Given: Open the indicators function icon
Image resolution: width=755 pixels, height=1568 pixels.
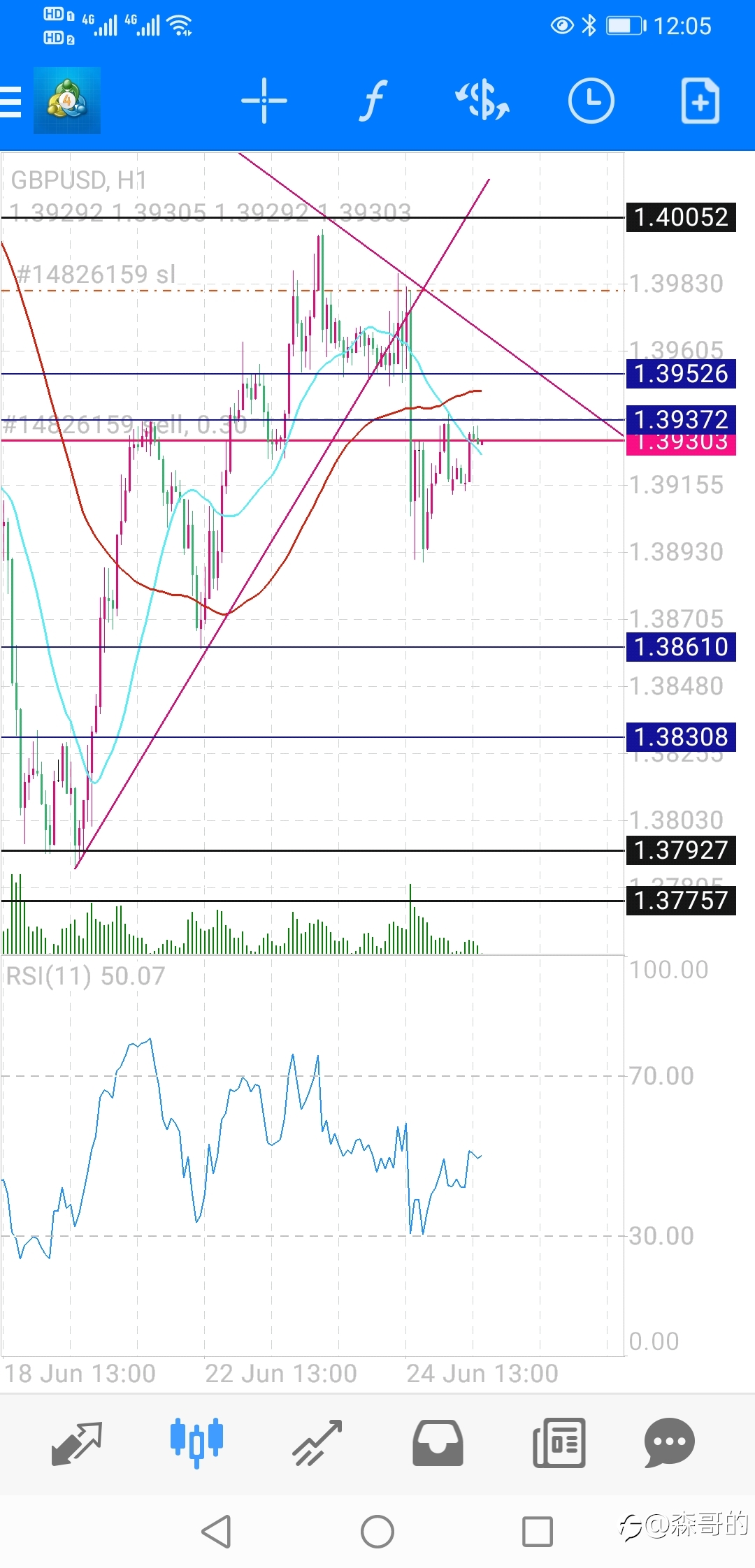Looking at the screenshot, I should 373,101.
